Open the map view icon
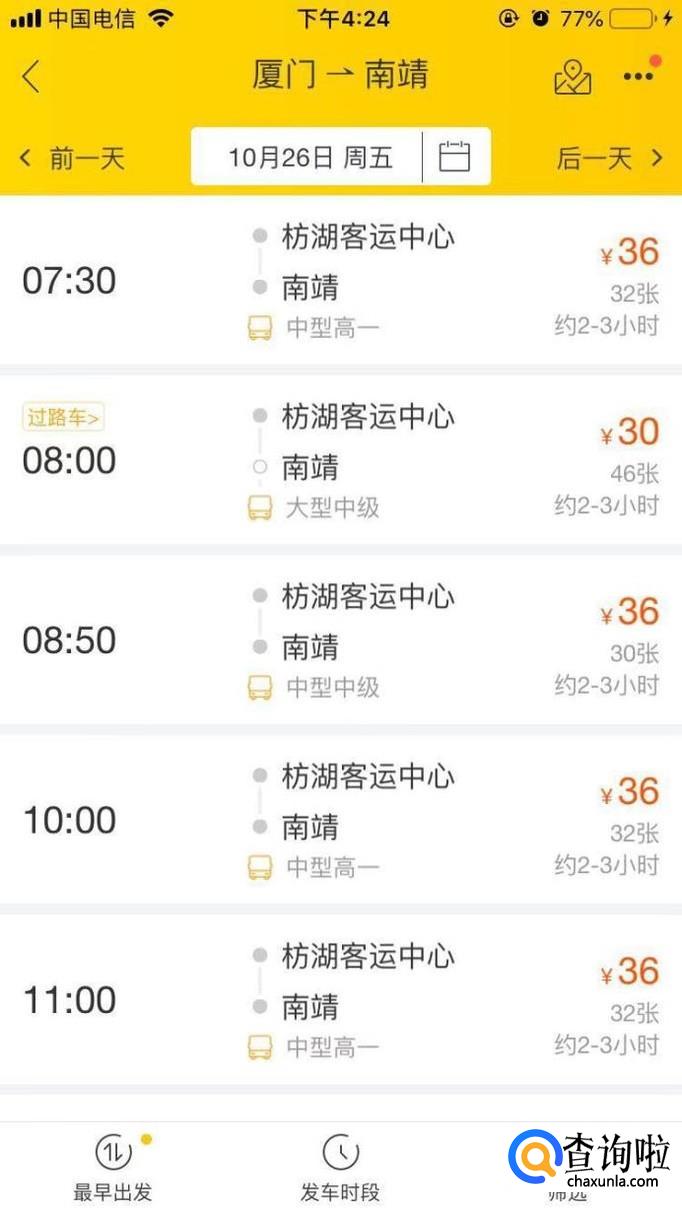This screenshot has height=1212, width=682. tap(572, 78)
